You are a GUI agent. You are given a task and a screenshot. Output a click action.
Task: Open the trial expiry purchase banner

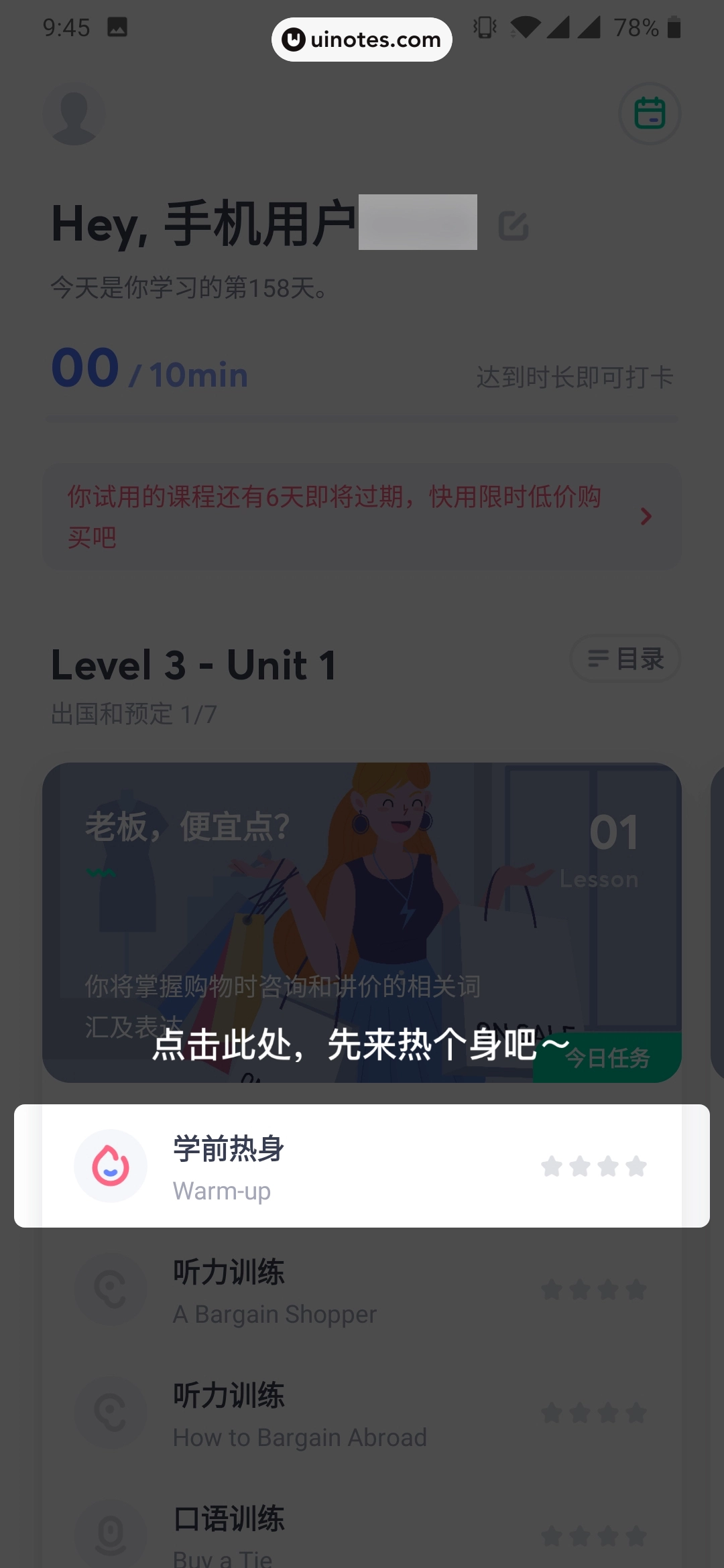coord(362,517)
